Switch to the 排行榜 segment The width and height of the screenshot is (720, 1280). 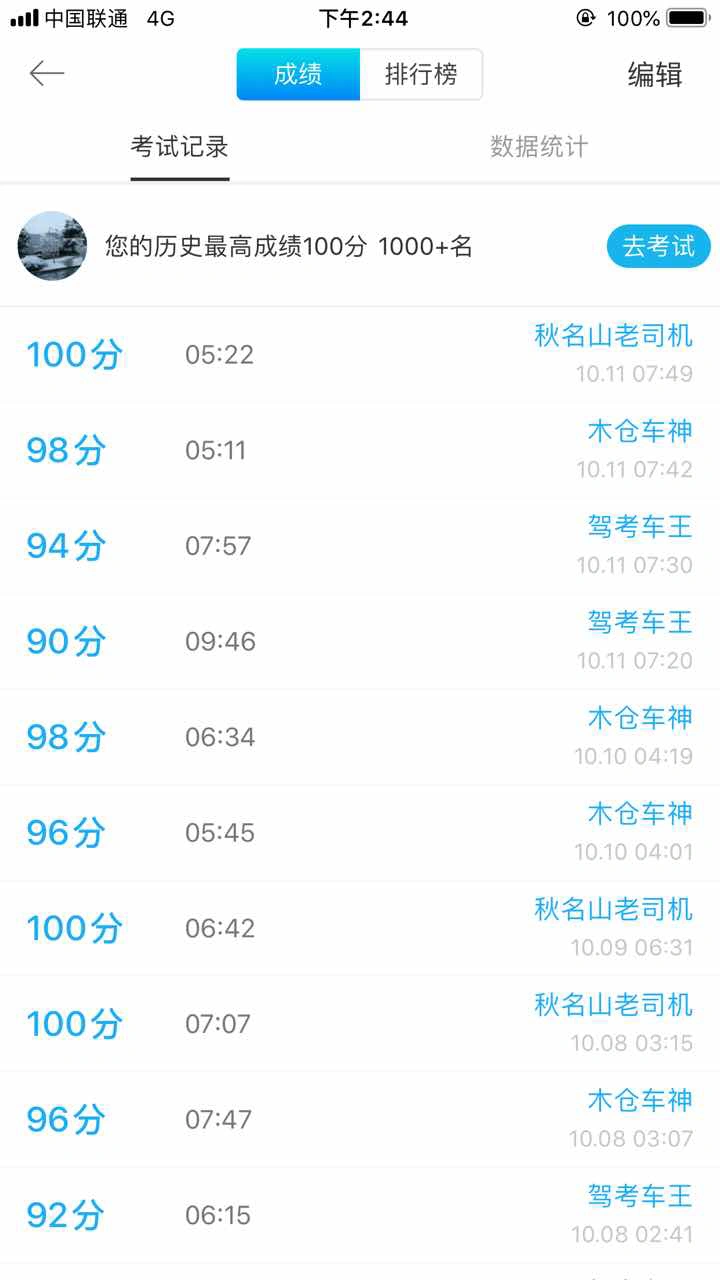[x=421, y=74]
